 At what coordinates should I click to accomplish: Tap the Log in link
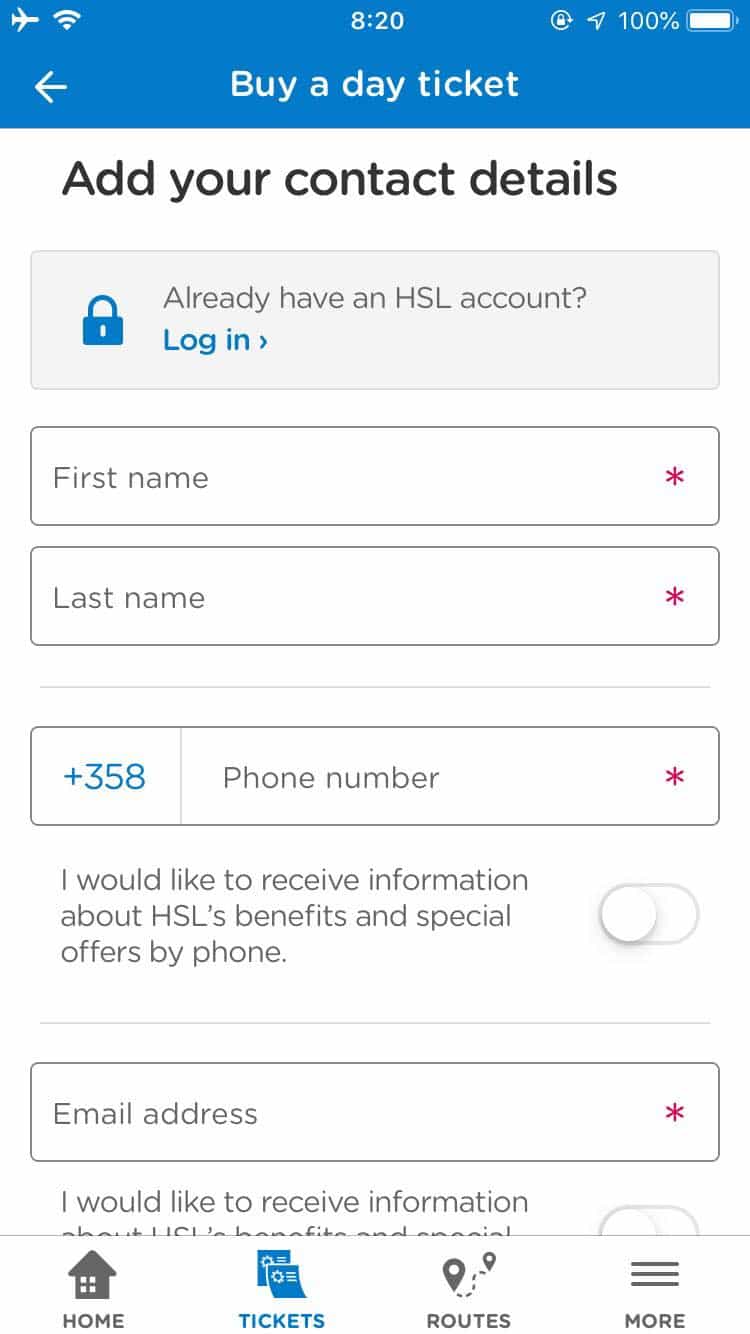click(x=215, y=340)
